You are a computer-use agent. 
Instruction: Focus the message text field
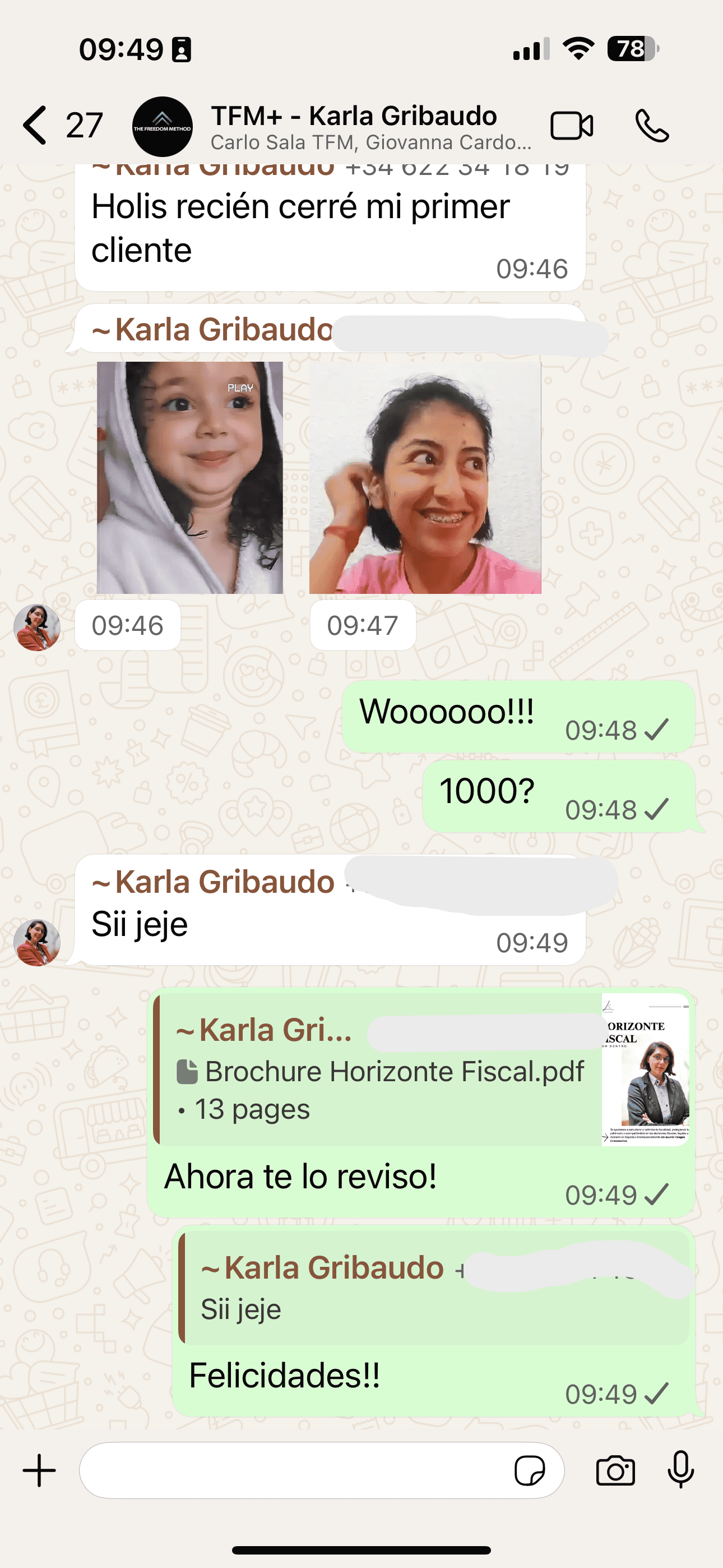click(292, 1470)
